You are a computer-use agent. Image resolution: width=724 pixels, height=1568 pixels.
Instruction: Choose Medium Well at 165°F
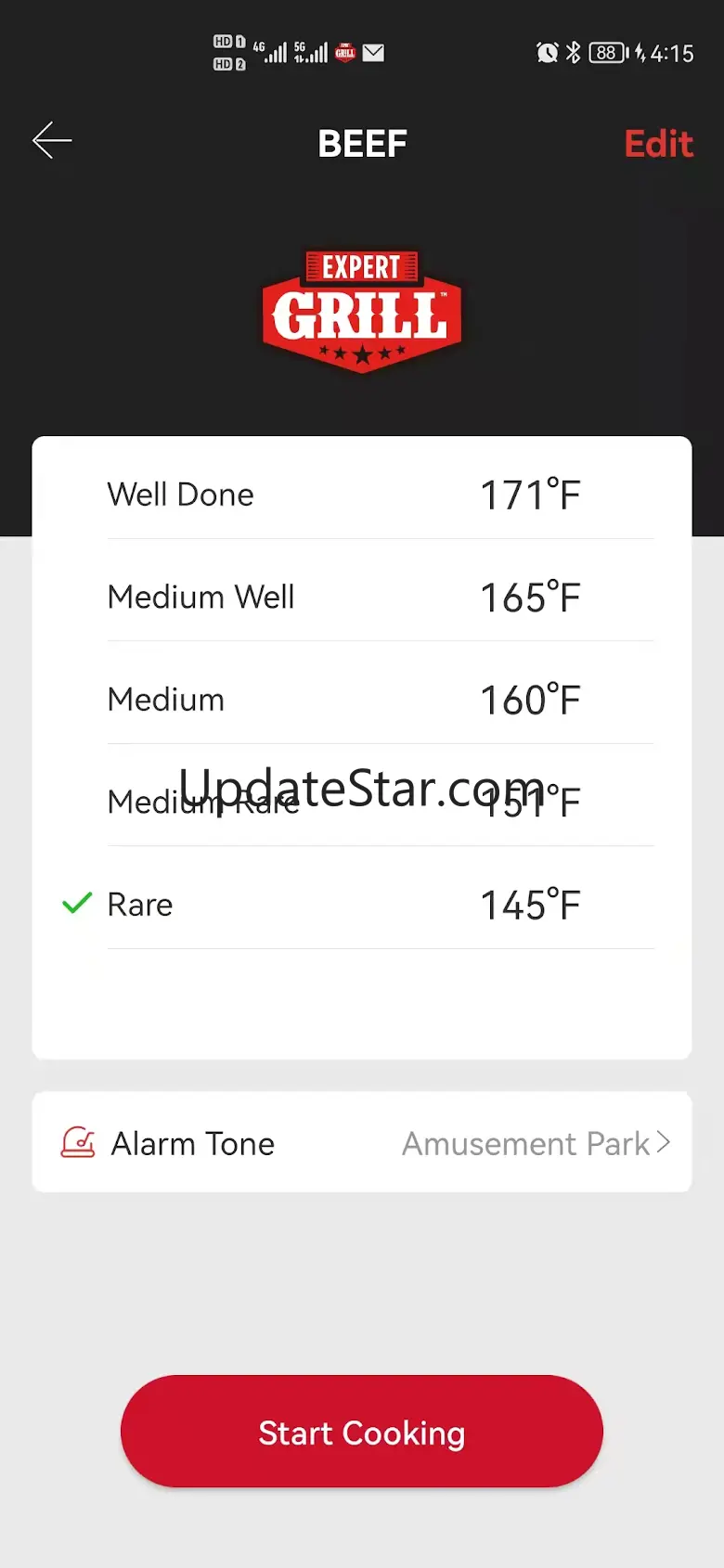click(x=362, y=597)
